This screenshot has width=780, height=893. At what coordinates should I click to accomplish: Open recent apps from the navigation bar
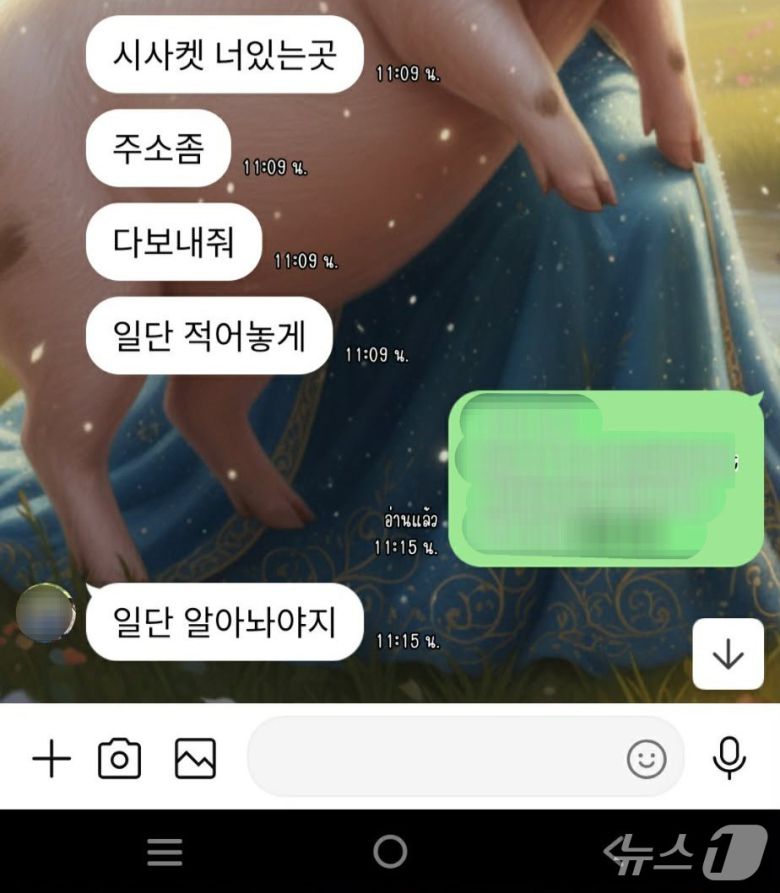pos(165,852)
